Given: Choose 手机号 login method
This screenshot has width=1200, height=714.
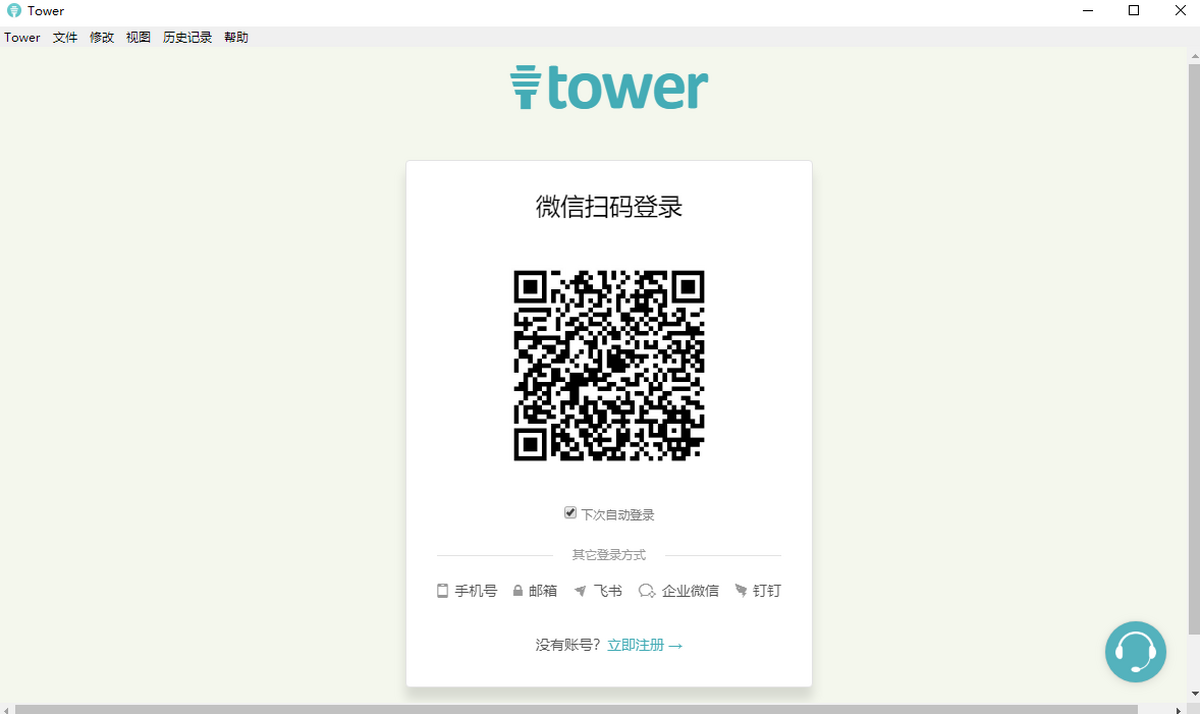Looking at the screenshot, I should coord(467,591).
